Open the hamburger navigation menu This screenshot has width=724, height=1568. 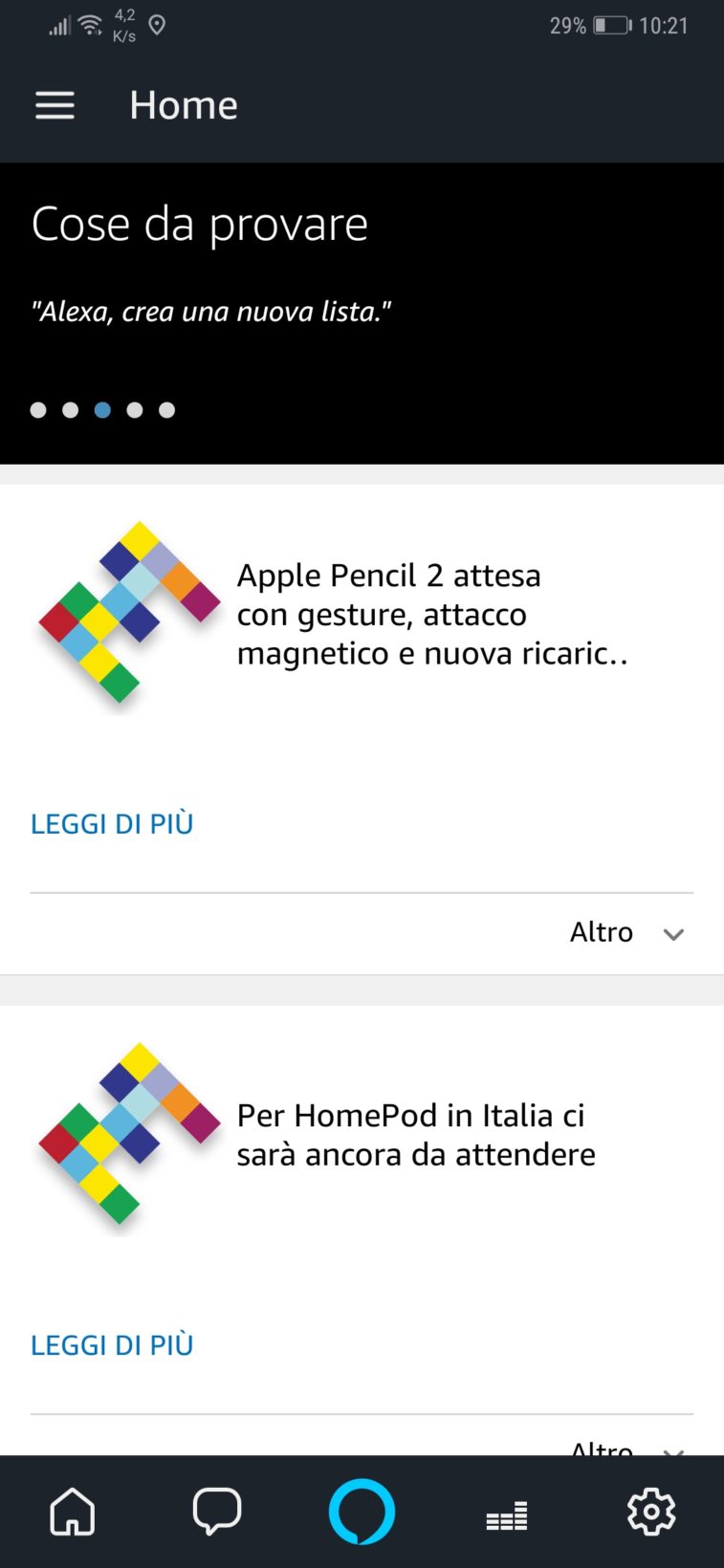(55, 105)
